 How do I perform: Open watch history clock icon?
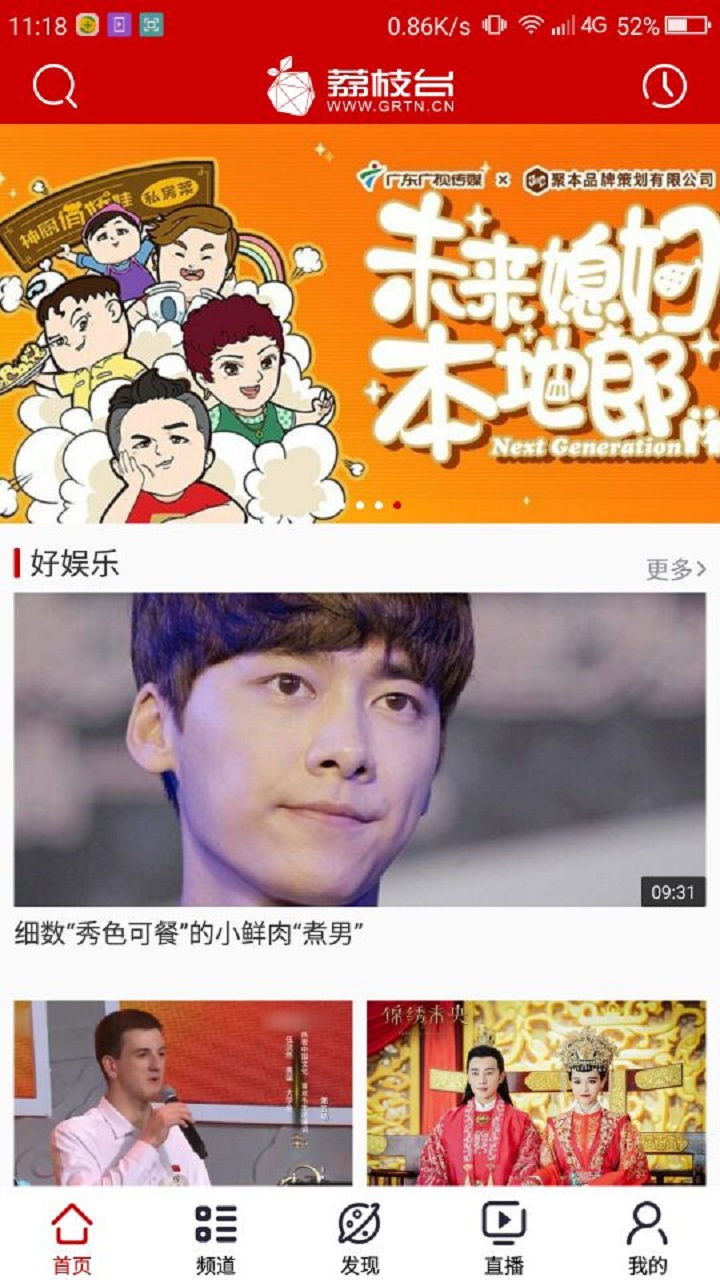(x=664, y=87)
